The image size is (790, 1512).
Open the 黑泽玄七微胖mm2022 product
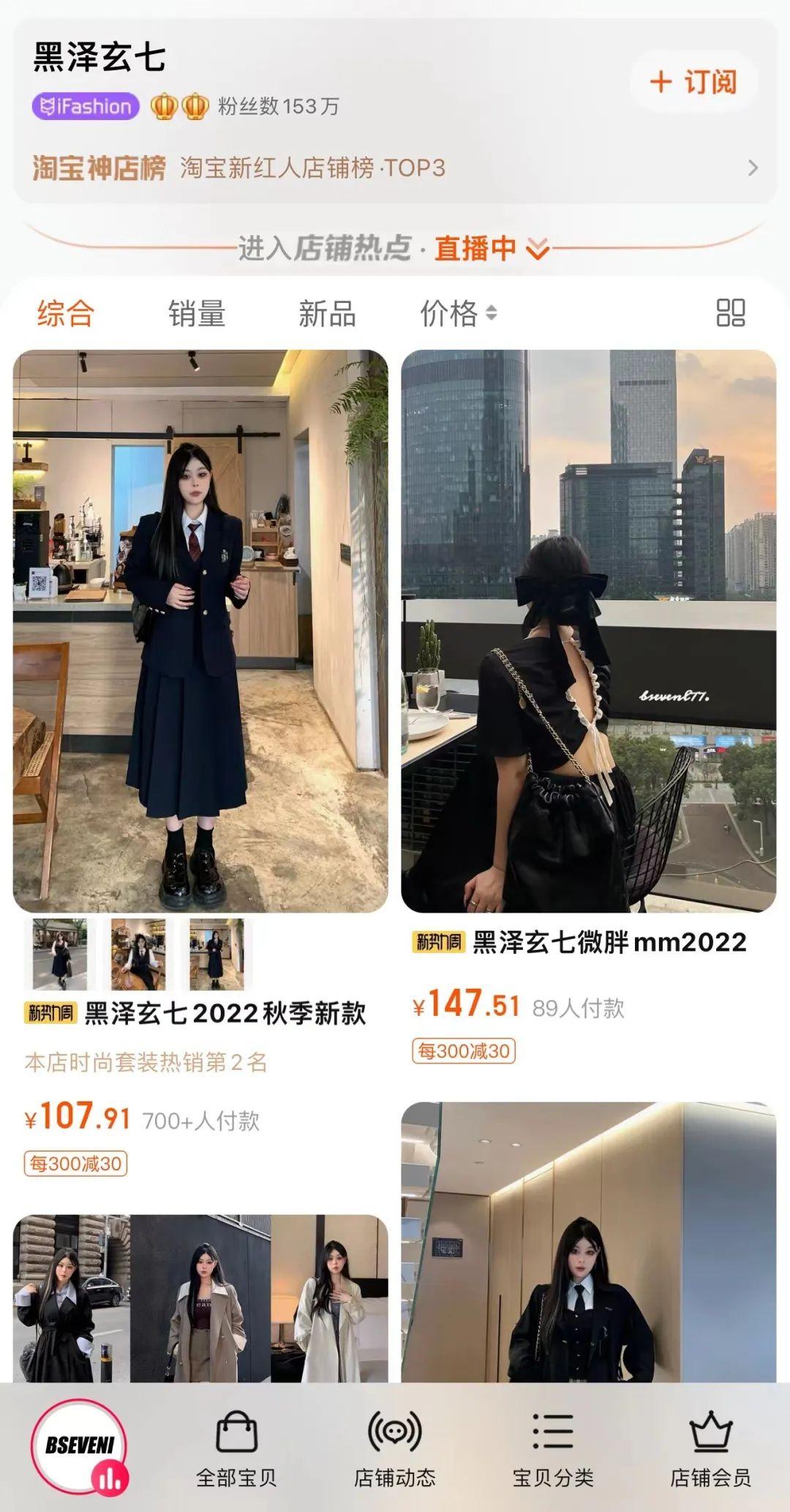coord(589,631)
